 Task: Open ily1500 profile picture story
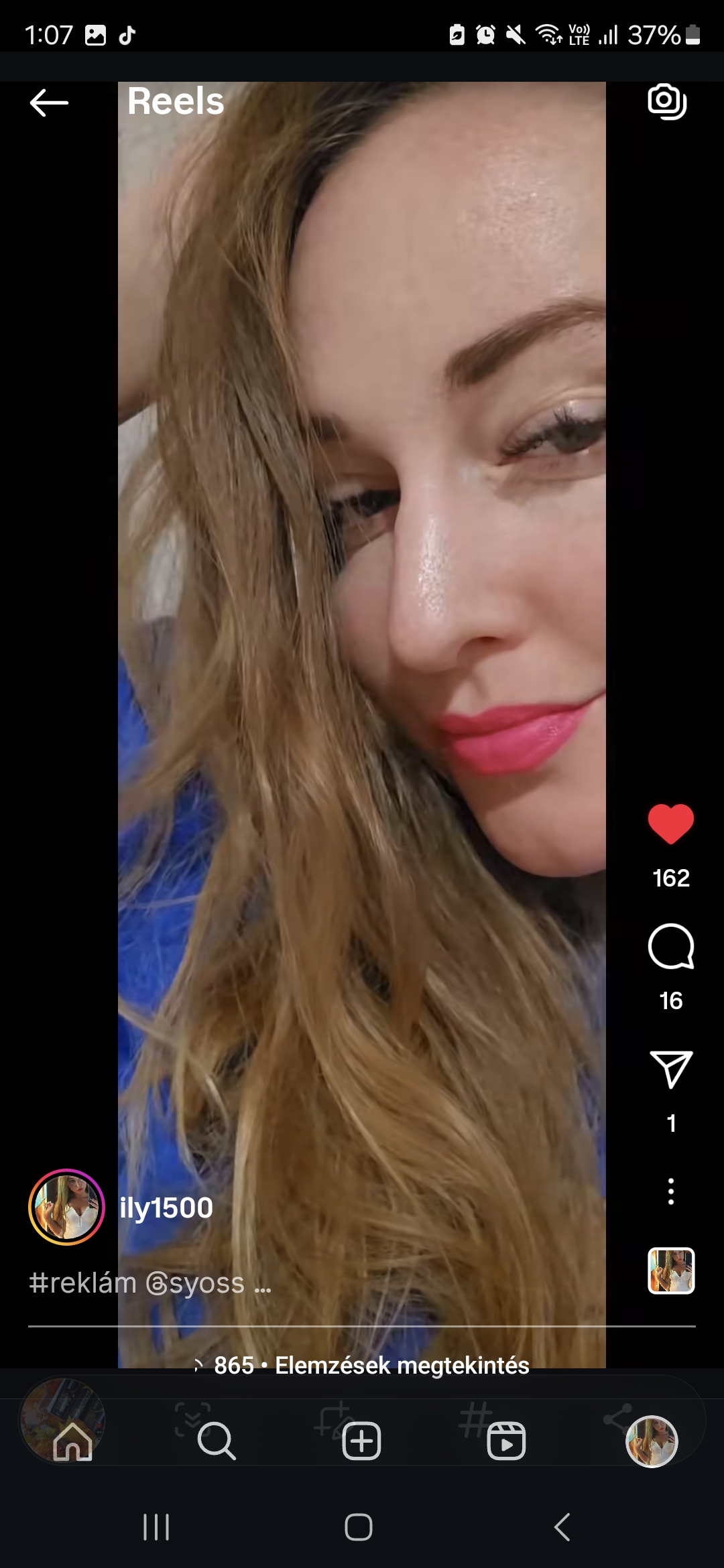click(66, 1207)
